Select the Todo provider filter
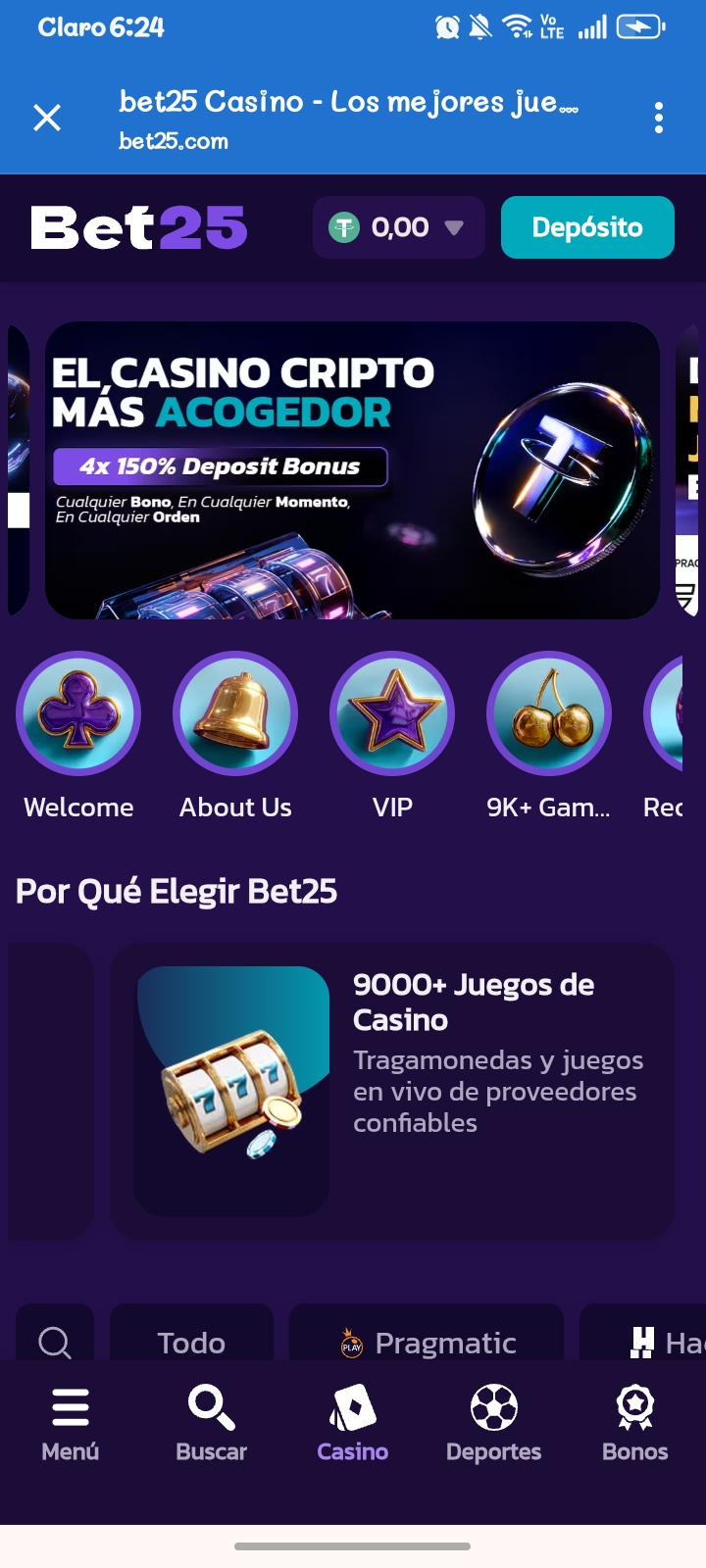The height and width of the screenshot is (1568, 706). (191, 1339)
